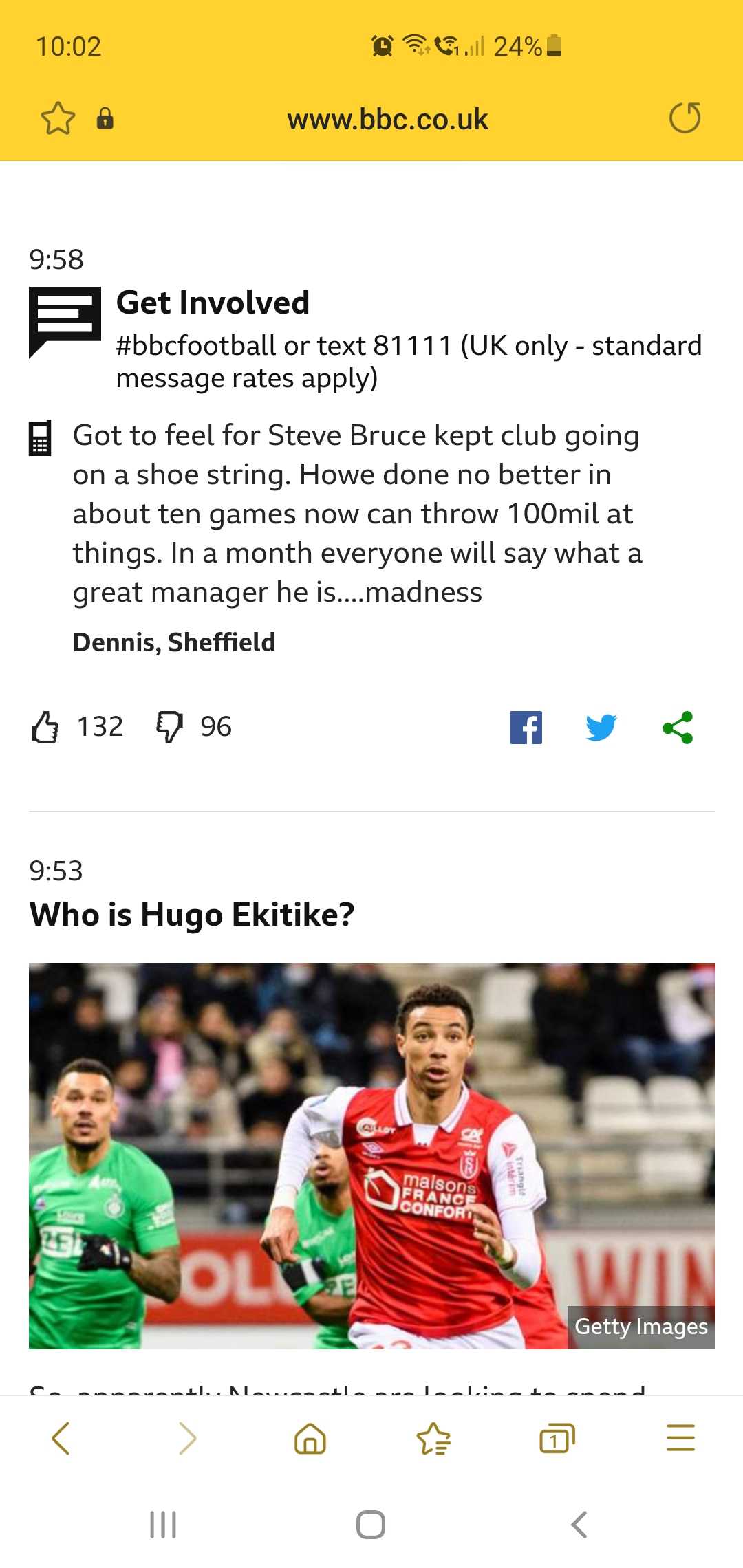The width and height of the screenshot is (743, 1568).
Task: Tap the www.bbc.co.uk address bar
Action: pos(387,120)
